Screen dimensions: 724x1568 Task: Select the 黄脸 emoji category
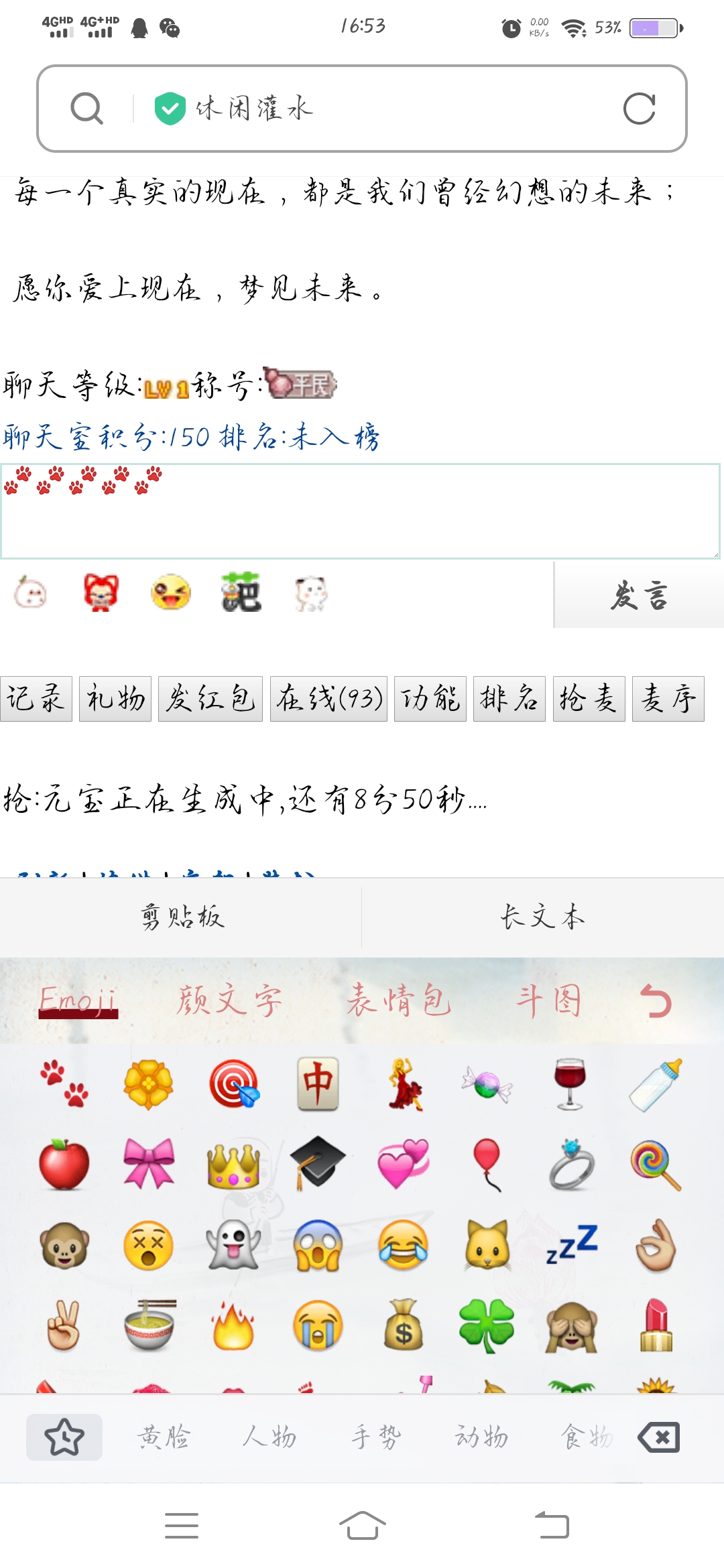(x=164, y=1437)
